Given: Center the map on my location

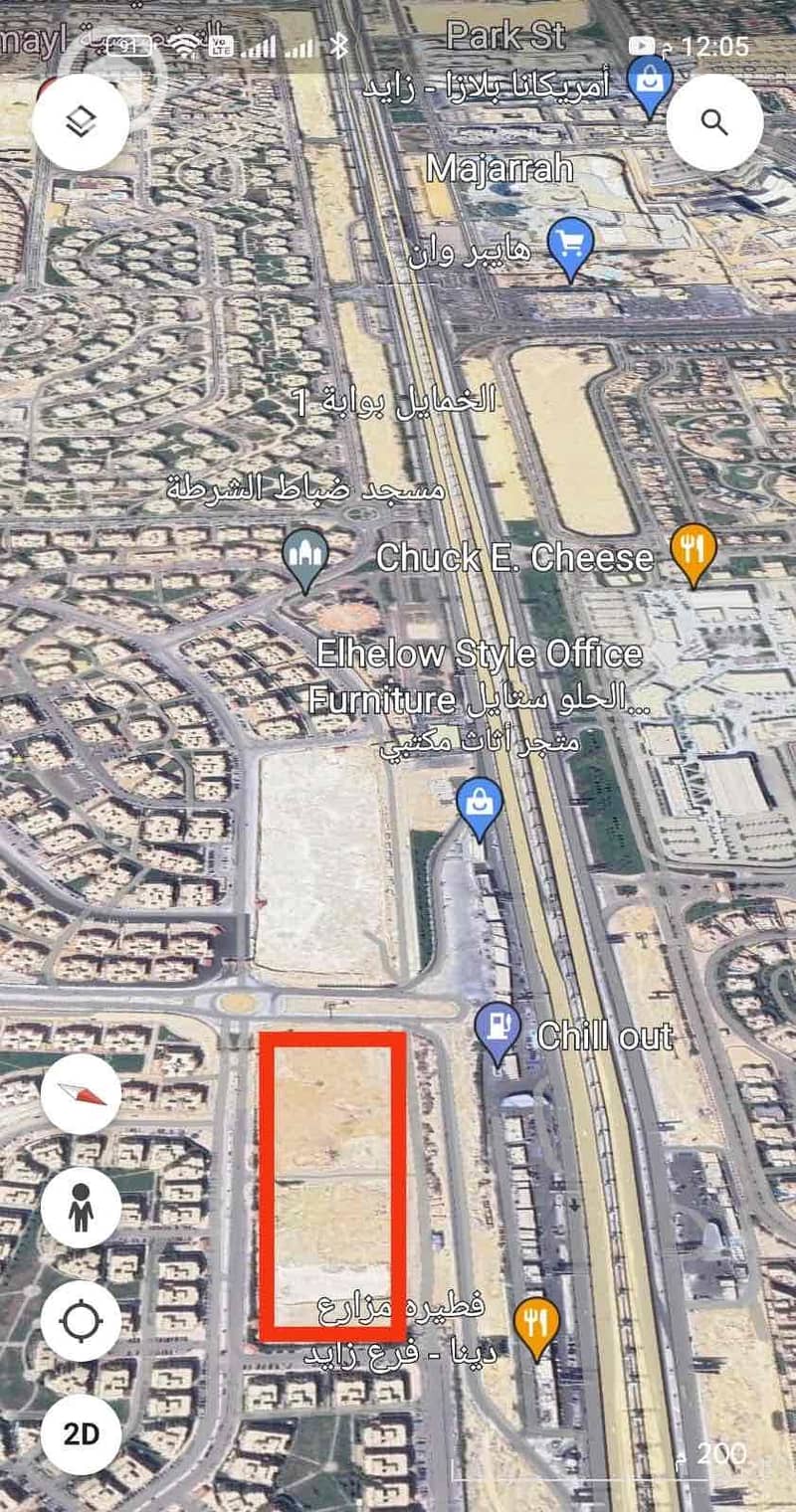Looking at the screenshot, I should (81, 1322).
